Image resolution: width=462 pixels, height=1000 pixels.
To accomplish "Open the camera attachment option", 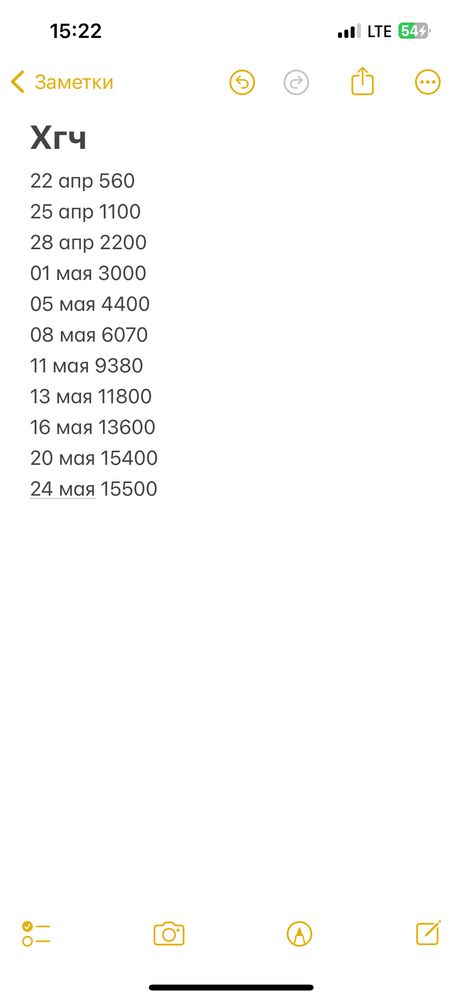I will tap(169, 934).
